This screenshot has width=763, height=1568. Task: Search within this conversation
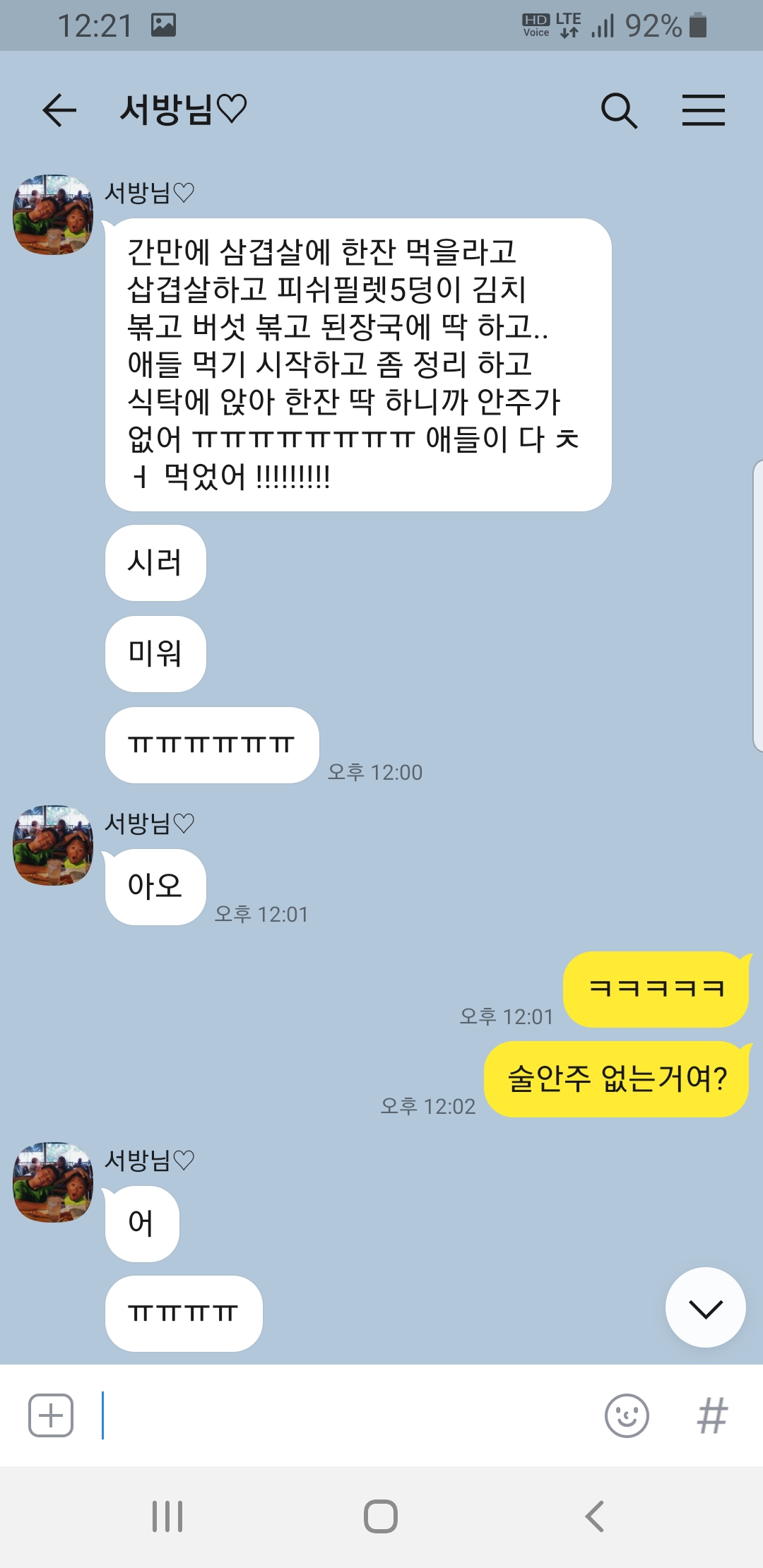click(x=619, y=111)
